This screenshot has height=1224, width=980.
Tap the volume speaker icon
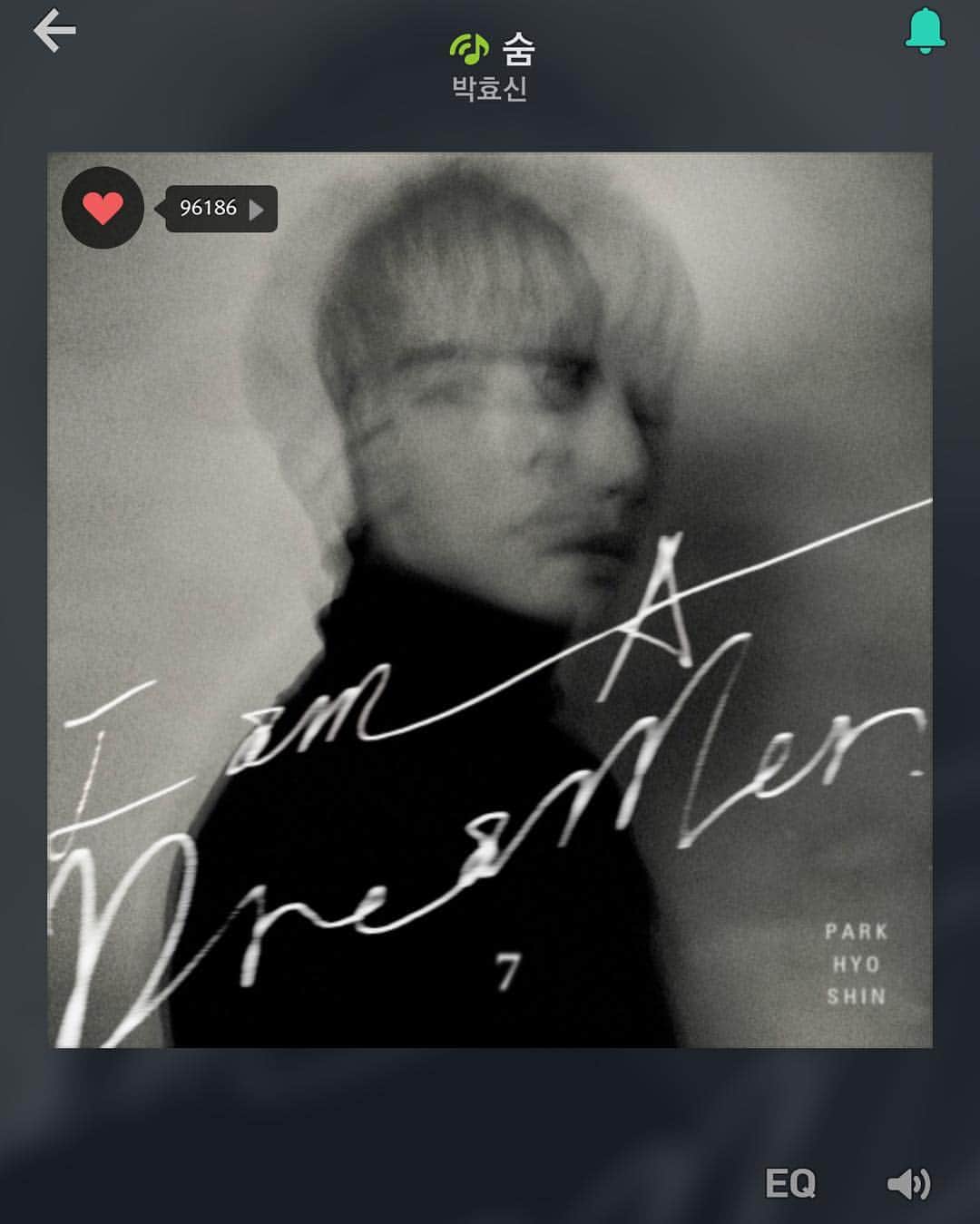pos(908,1183)
